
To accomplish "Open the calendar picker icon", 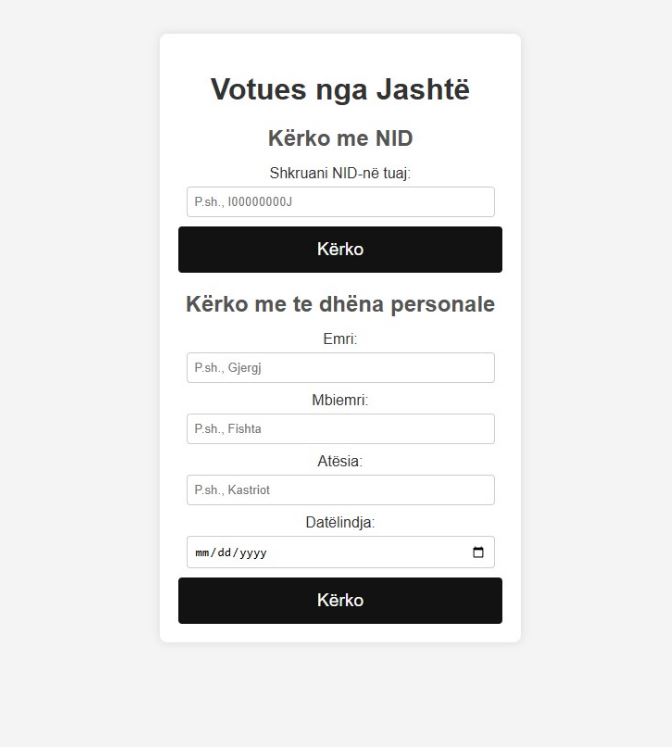I will 478,552.
